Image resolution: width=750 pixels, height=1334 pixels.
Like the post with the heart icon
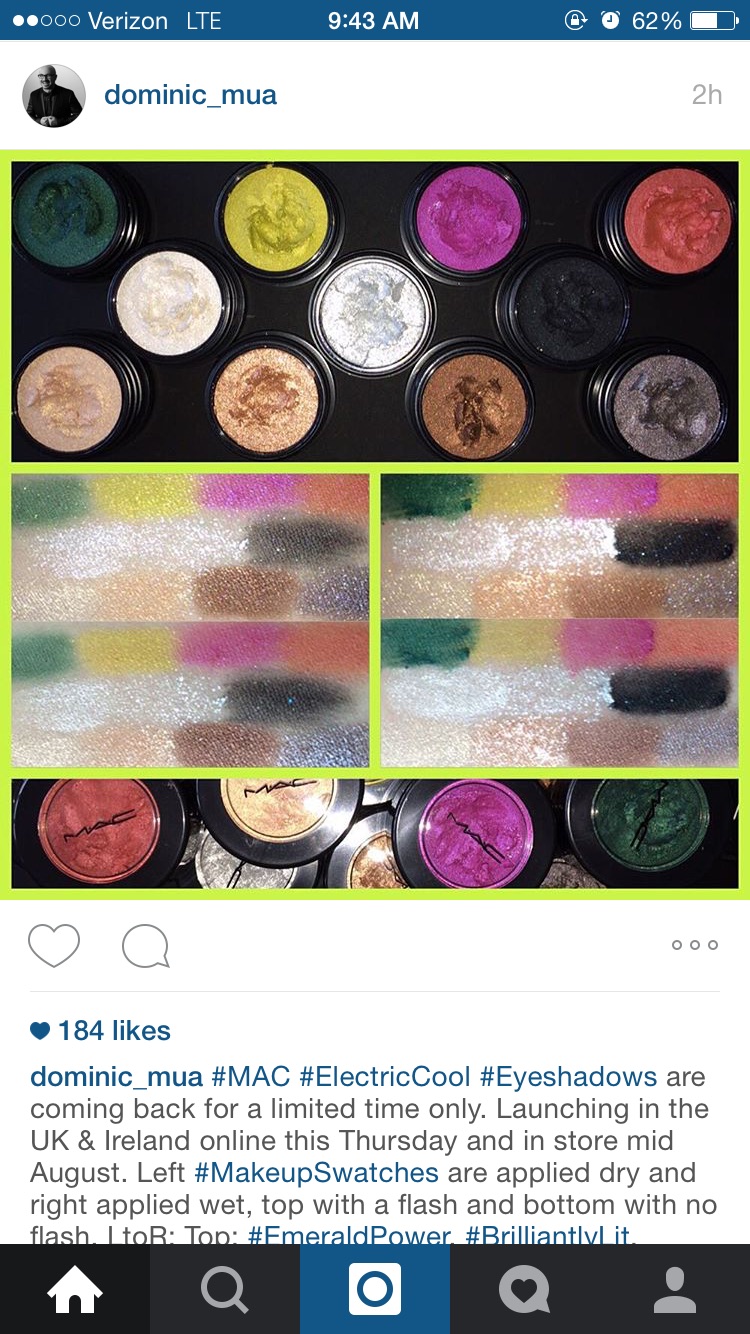(x=54, y=945)
